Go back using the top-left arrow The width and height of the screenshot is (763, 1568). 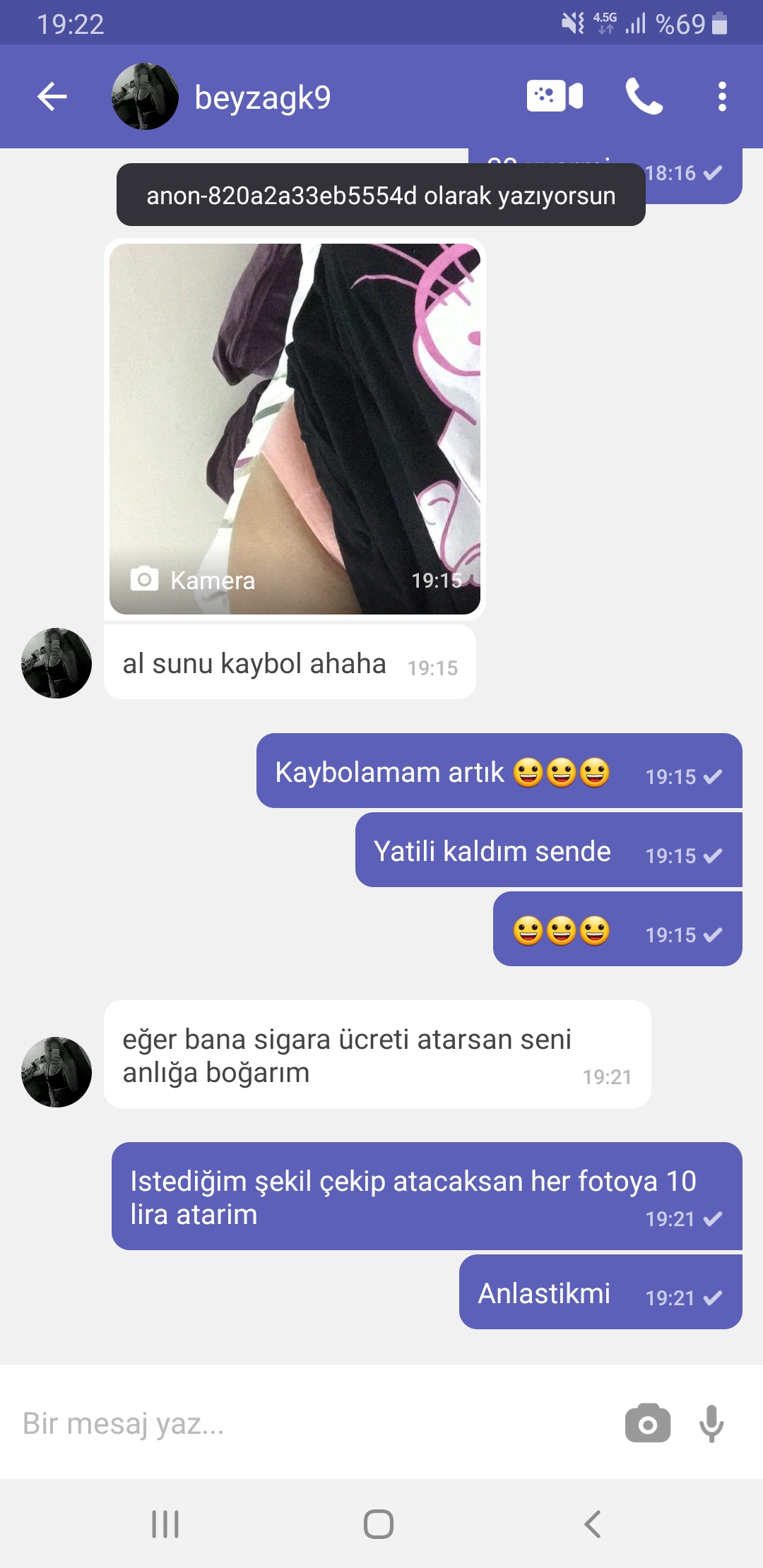coord(52,97)
